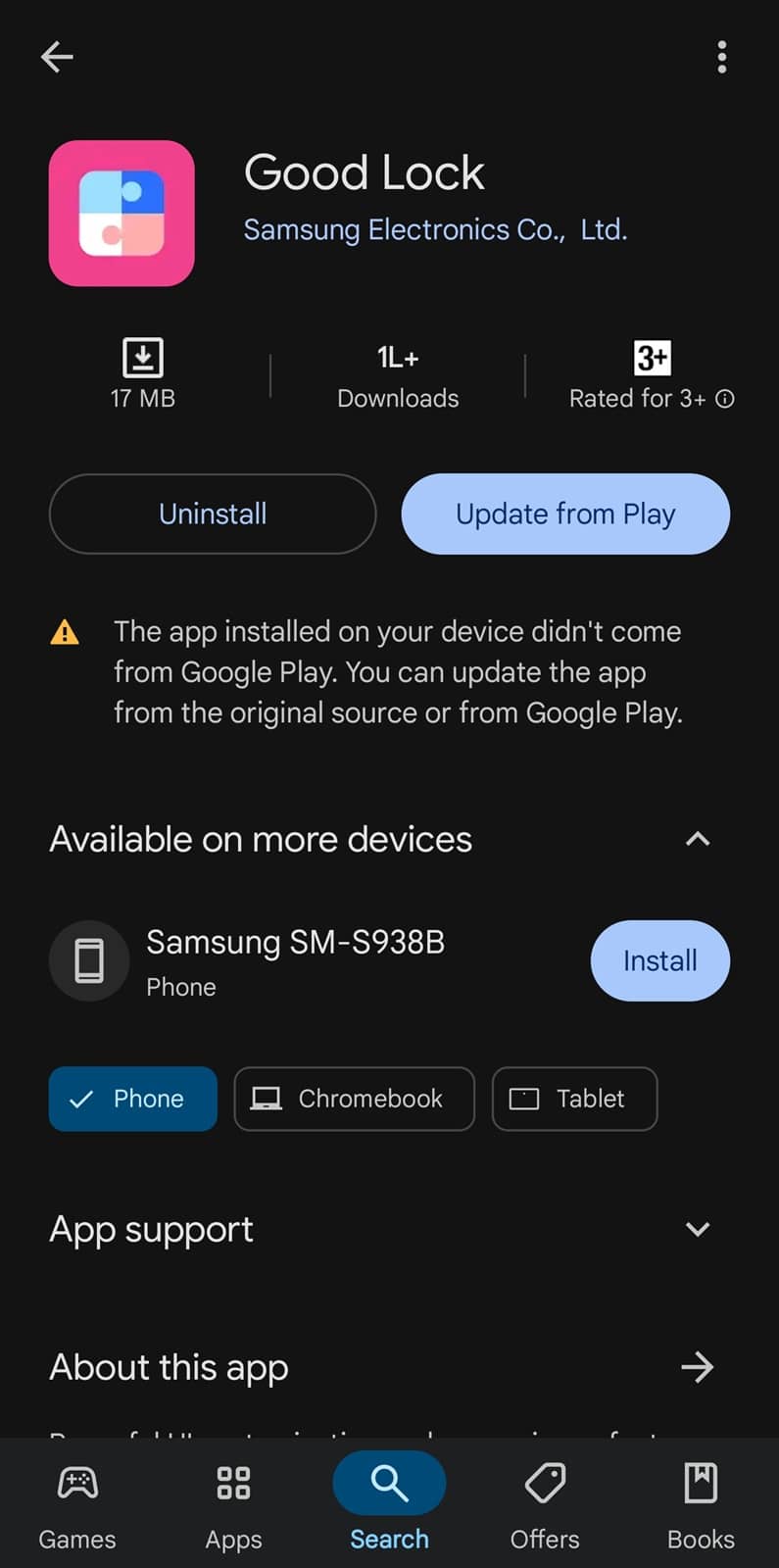
Task: Open the Search tab
Action: tap(389, 1503)
